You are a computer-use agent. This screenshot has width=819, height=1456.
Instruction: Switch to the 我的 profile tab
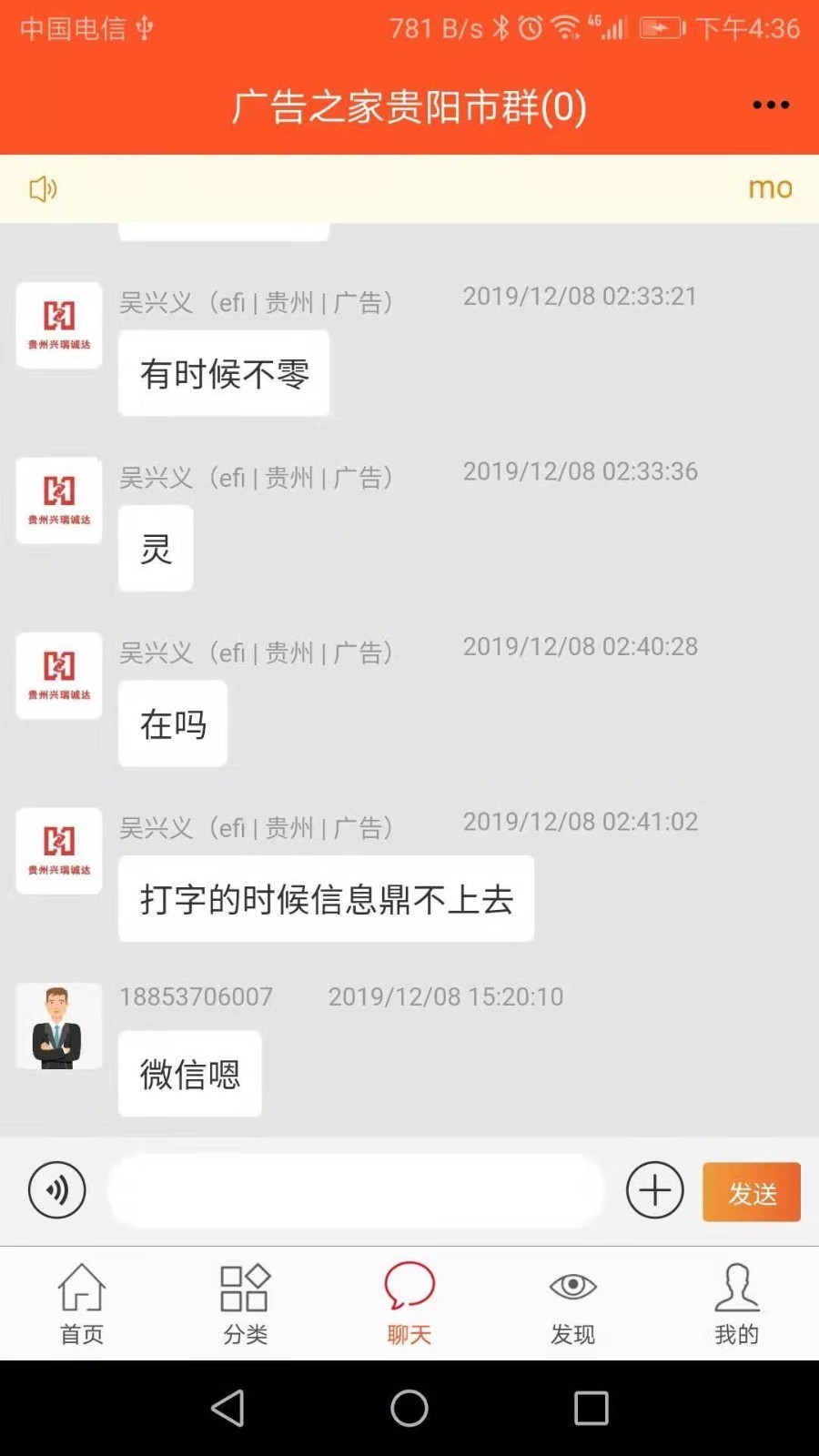[736, 1303]
